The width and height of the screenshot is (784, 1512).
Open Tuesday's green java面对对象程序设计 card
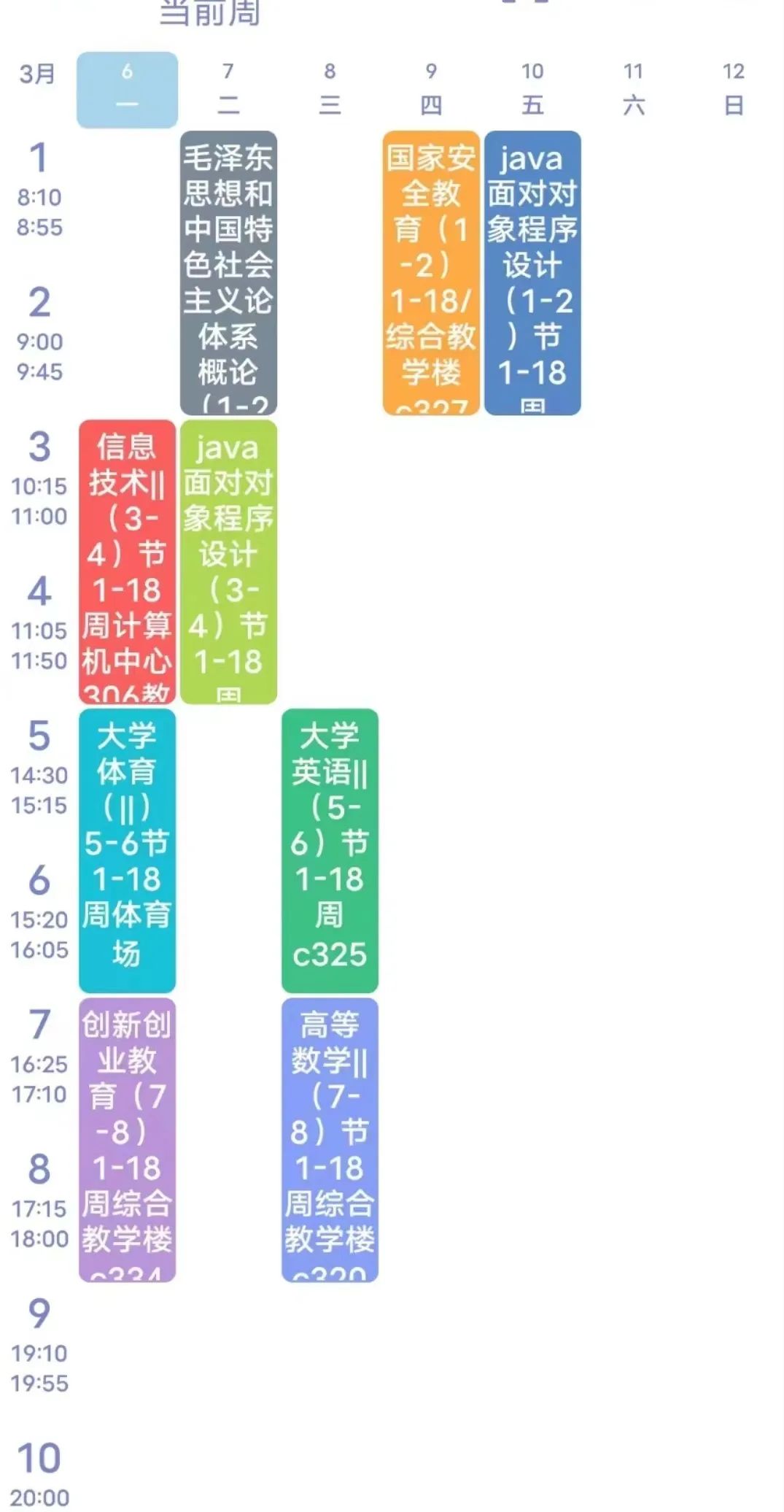[x=228, y=562]
